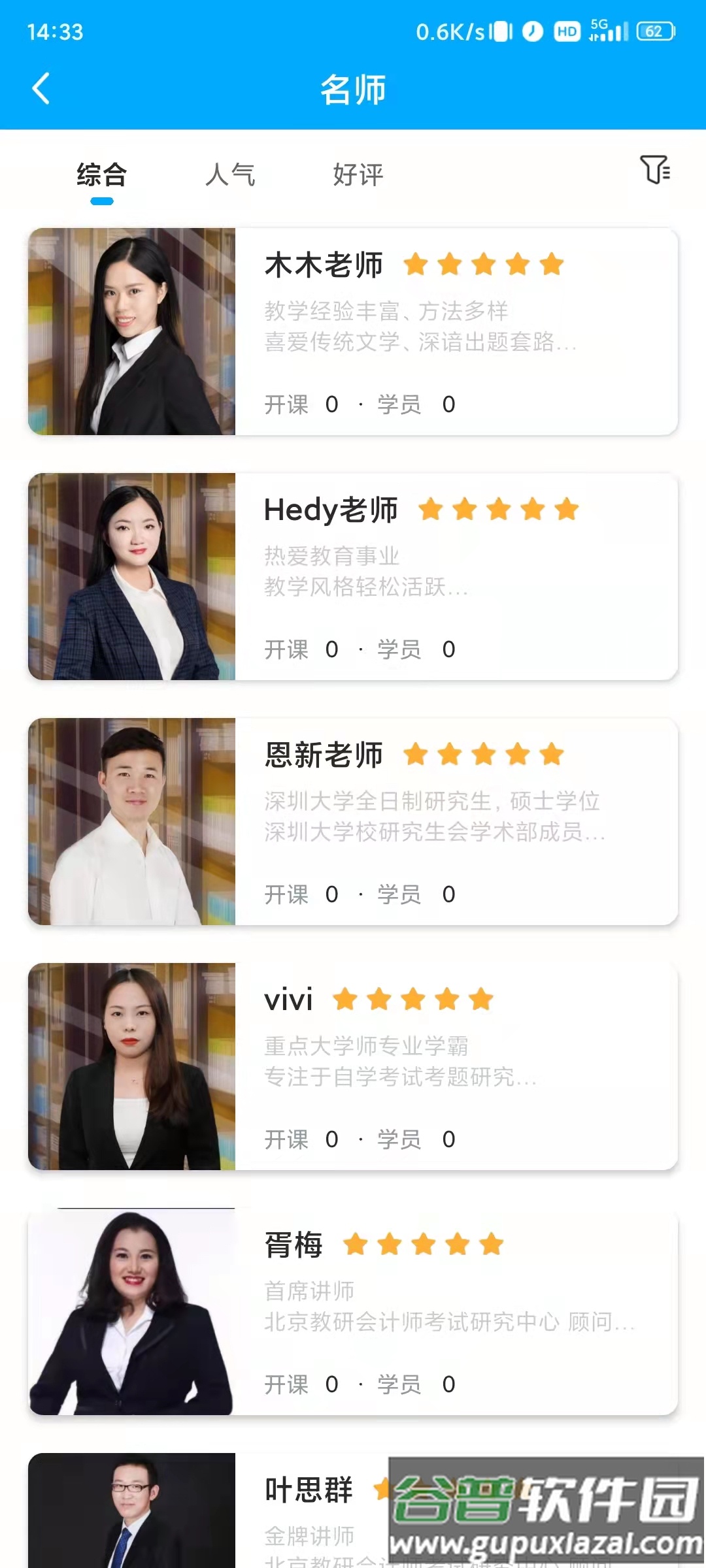Image resolution: width=706 pixels, height=1568 pixels.
Task: Tap the battery indicator showing 62
Action: (650, 29)
